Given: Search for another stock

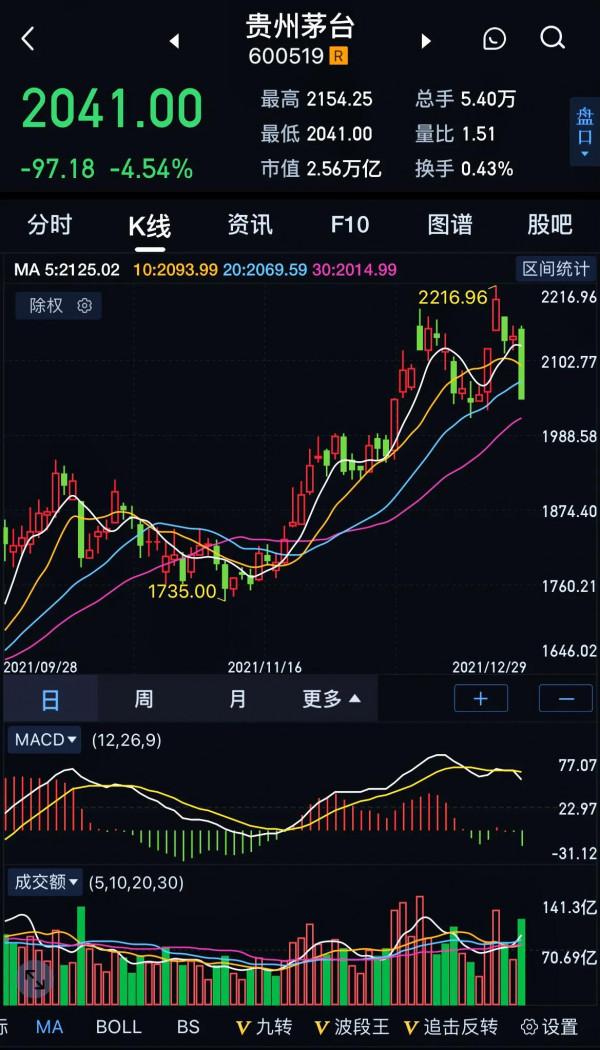Looking at the screenshot, I should click(x=553, y=39).
